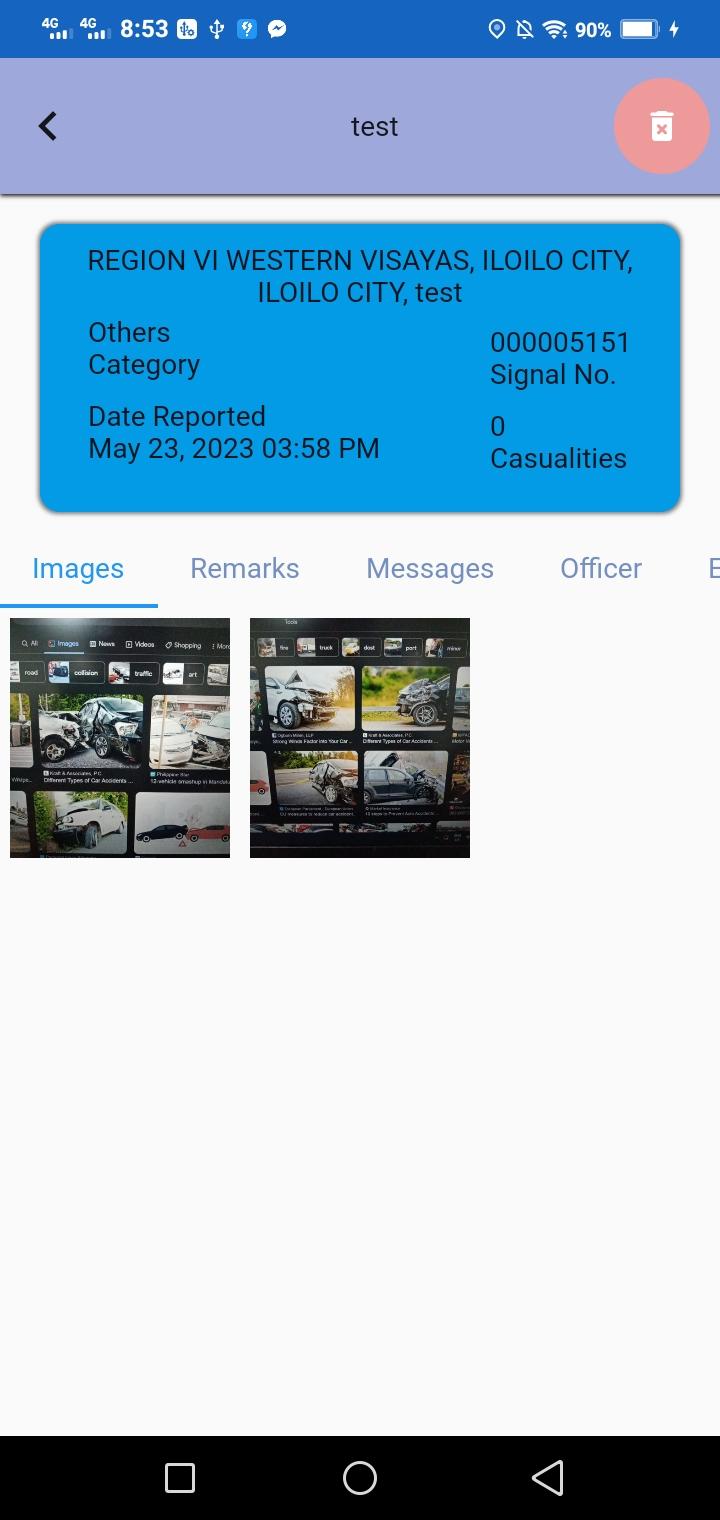Image resolution: width=720 pixels, height=1520 pixels.
Task: Open the Messages tab
Action: [x=430, y=568]
